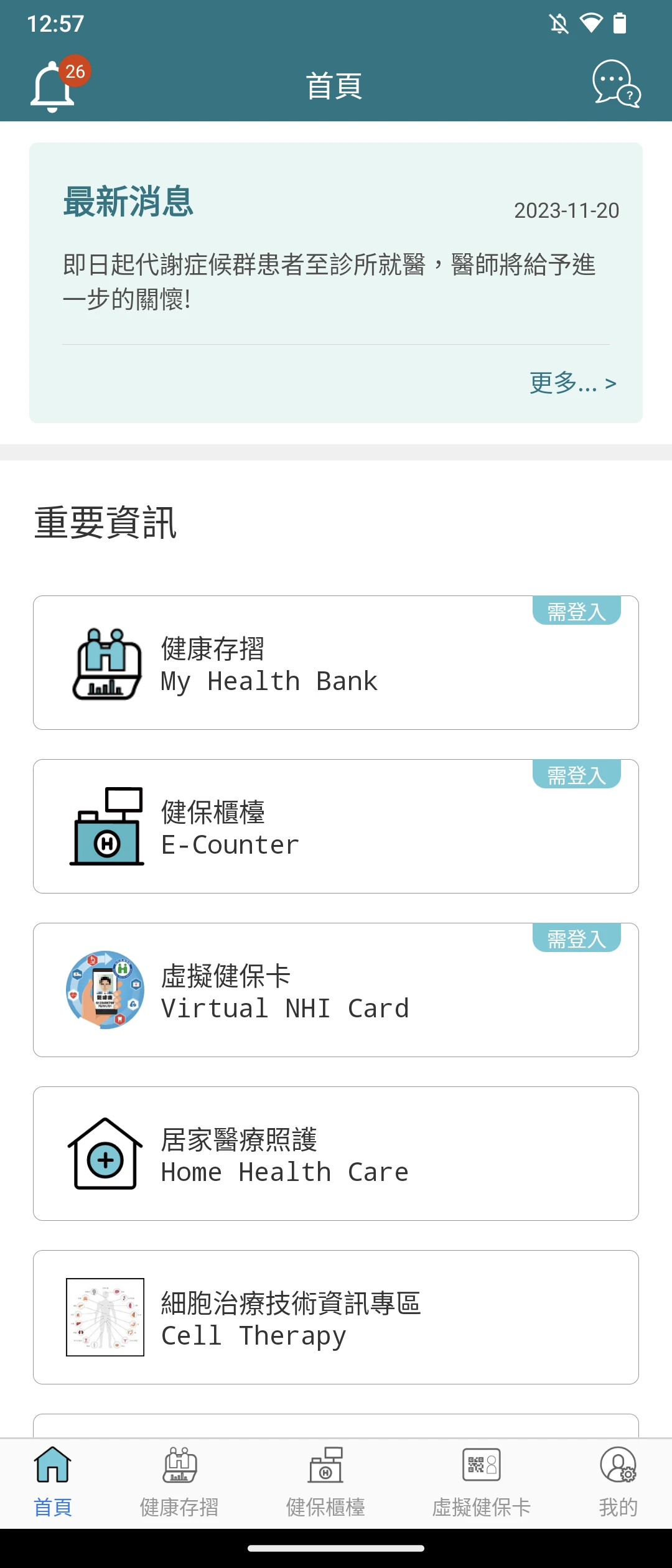The height and width of the screenshot is (1568, 672).
Task: Tap 更多... to see more news
Action: (572, 383)
